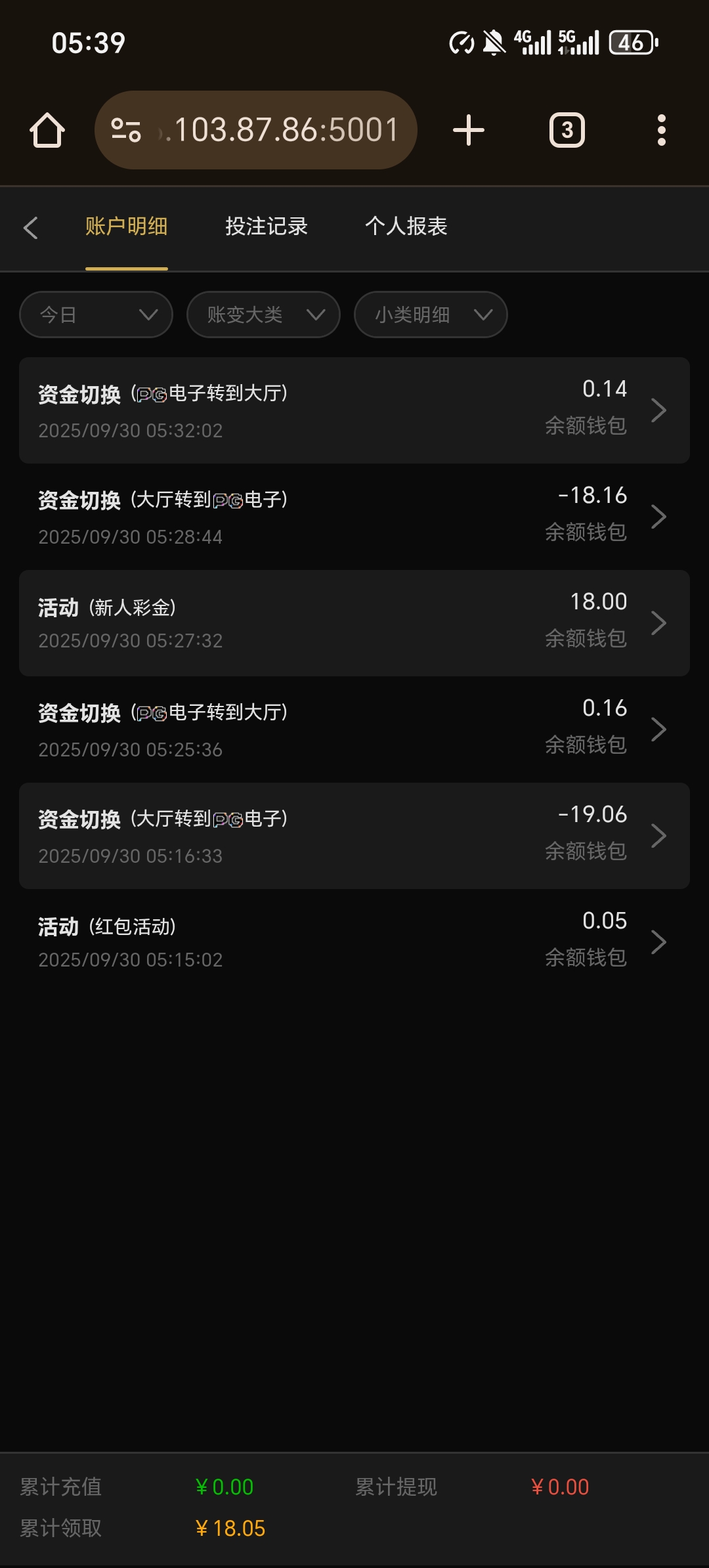Screen dimensions: 709x1568
Task: Open the 账变大类 filter dropdown
Action: pyautogui.click(x=263, y=315)
